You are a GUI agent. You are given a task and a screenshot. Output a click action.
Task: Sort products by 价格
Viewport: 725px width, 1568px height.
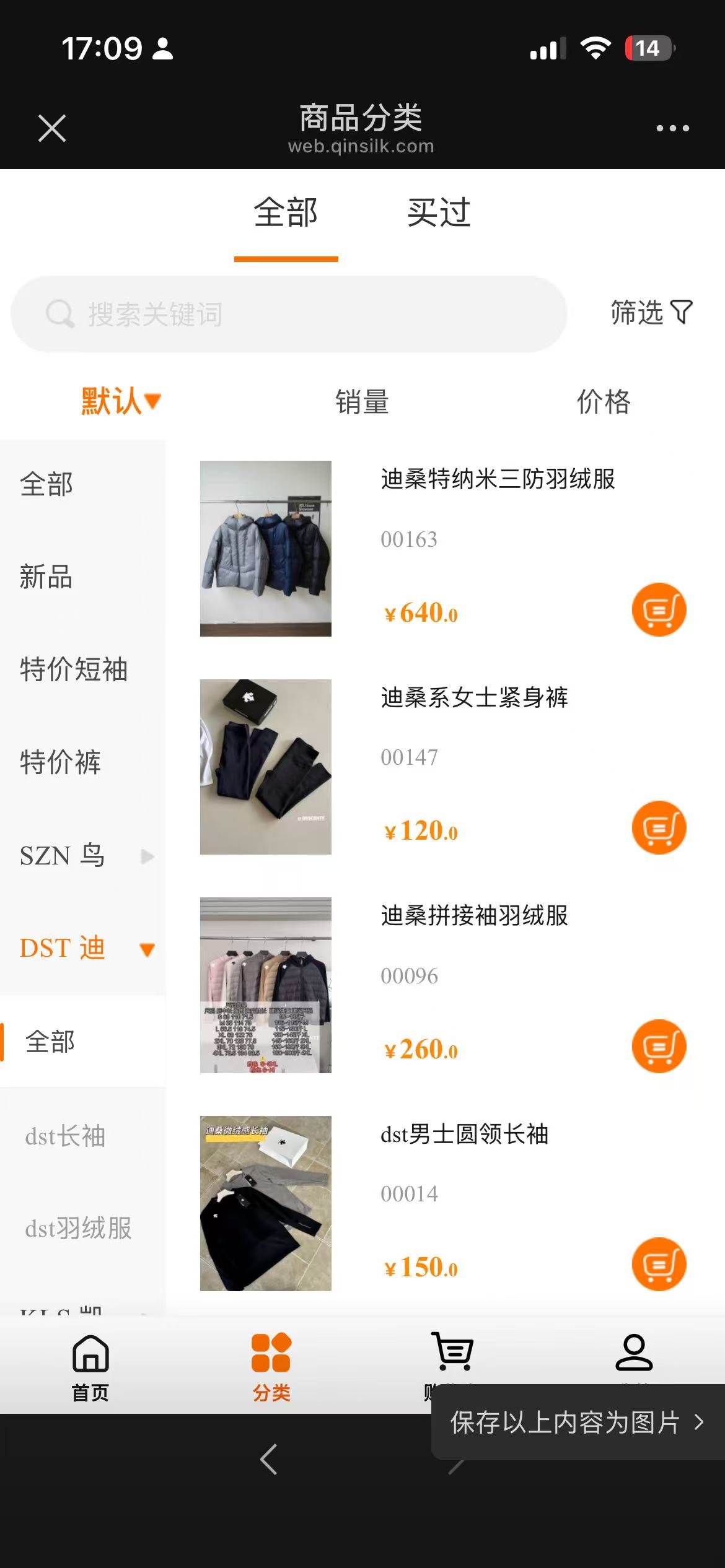click(x=604, y=402)
